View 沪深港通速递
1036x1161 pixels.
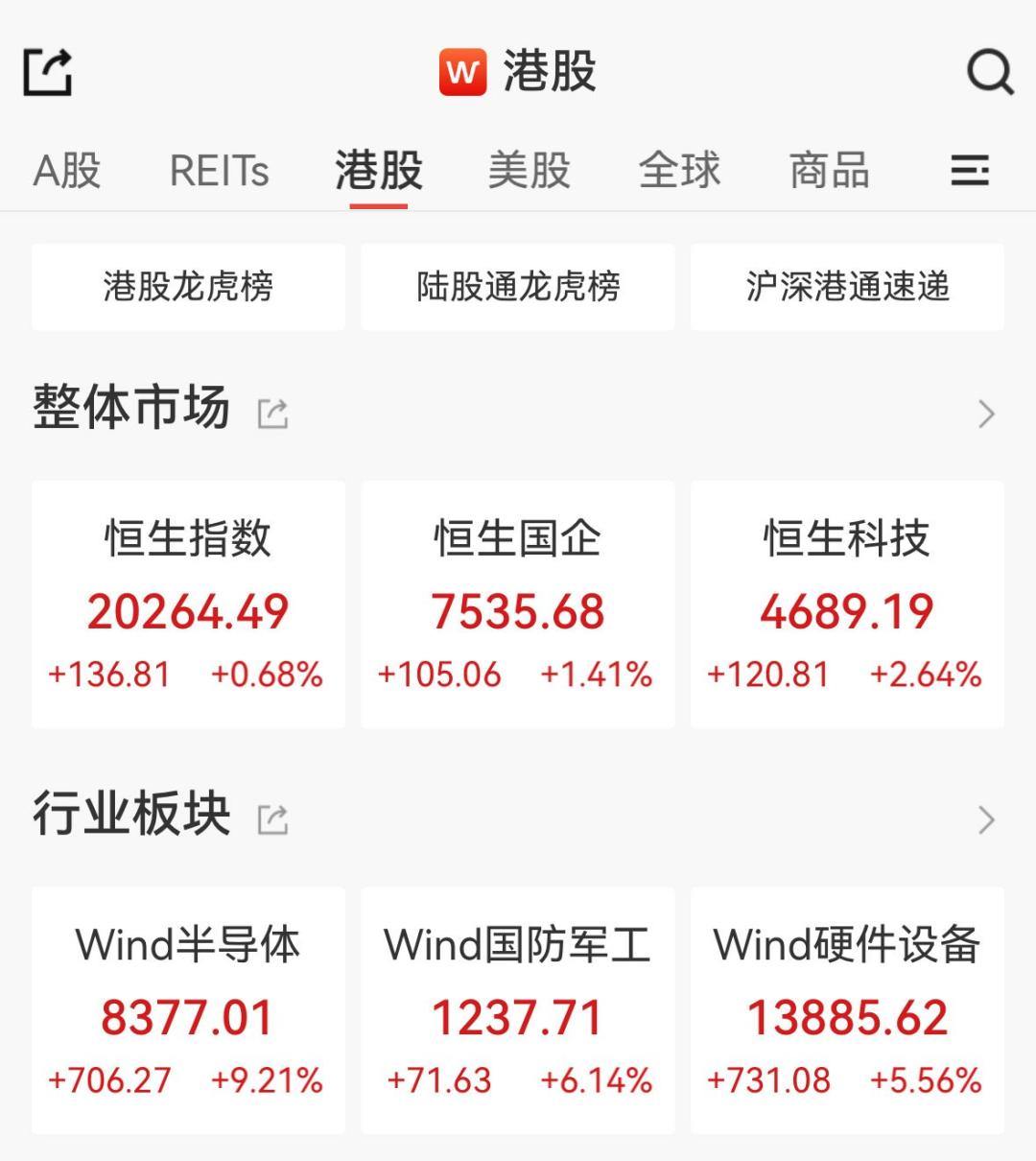pos(847,287)
